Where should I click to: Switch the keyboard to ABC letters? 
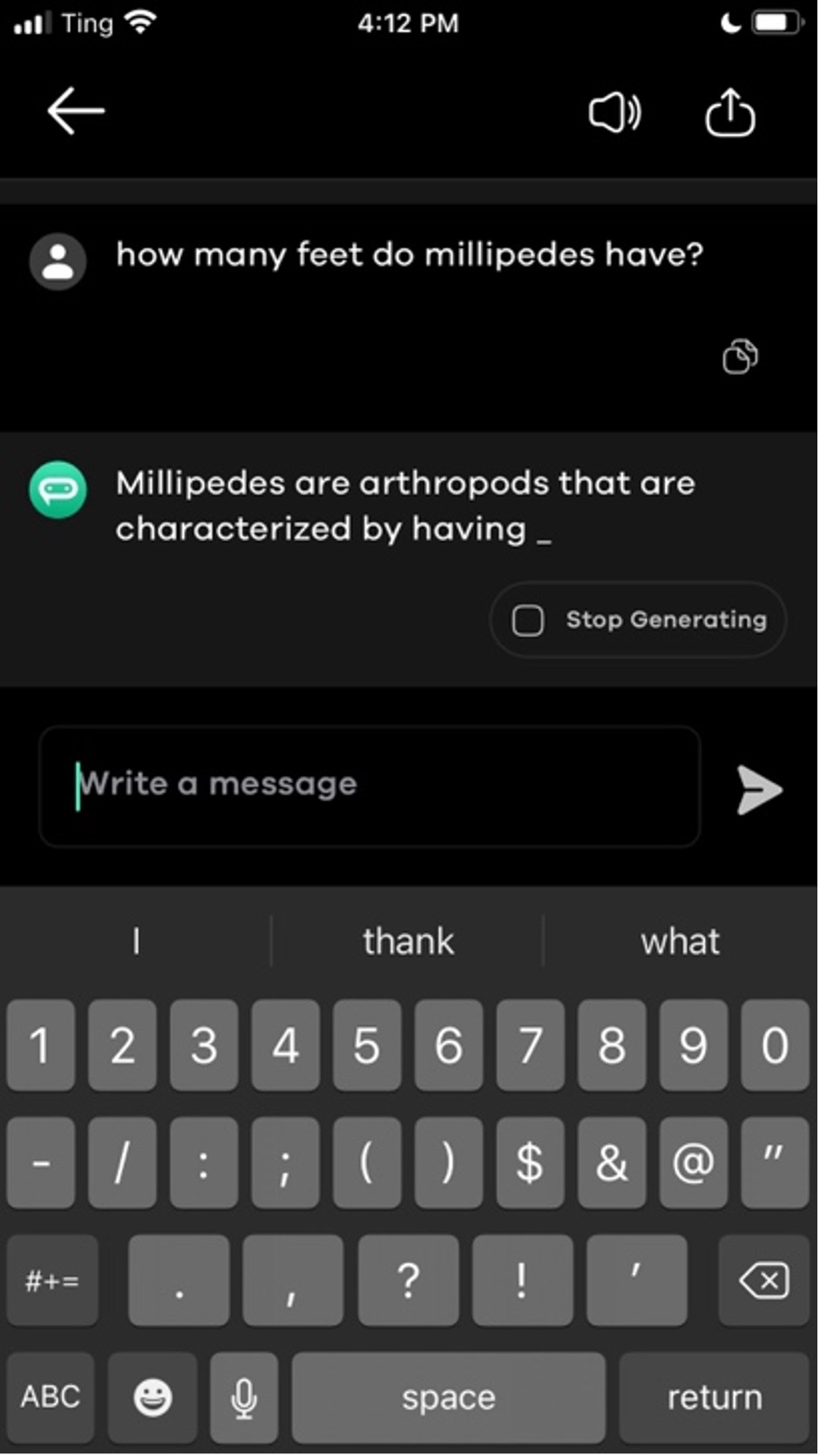51,1397
